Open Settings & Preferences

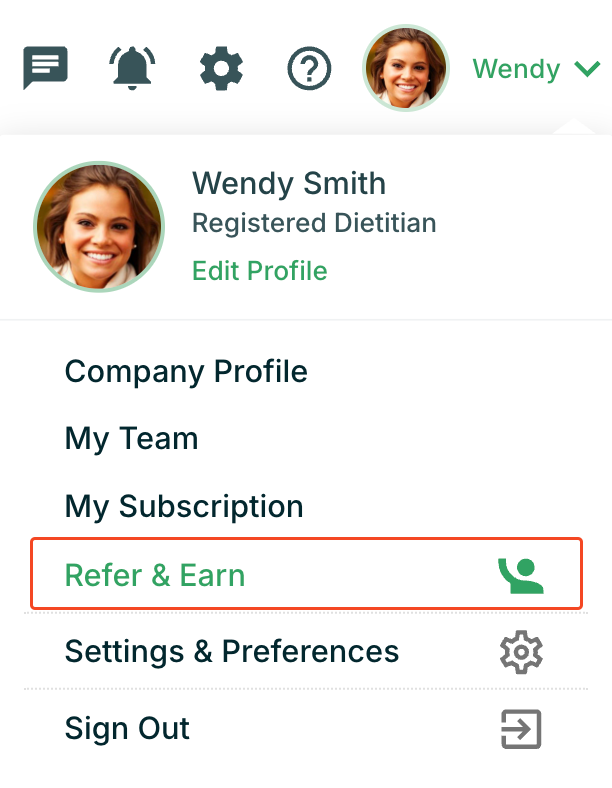232,652
